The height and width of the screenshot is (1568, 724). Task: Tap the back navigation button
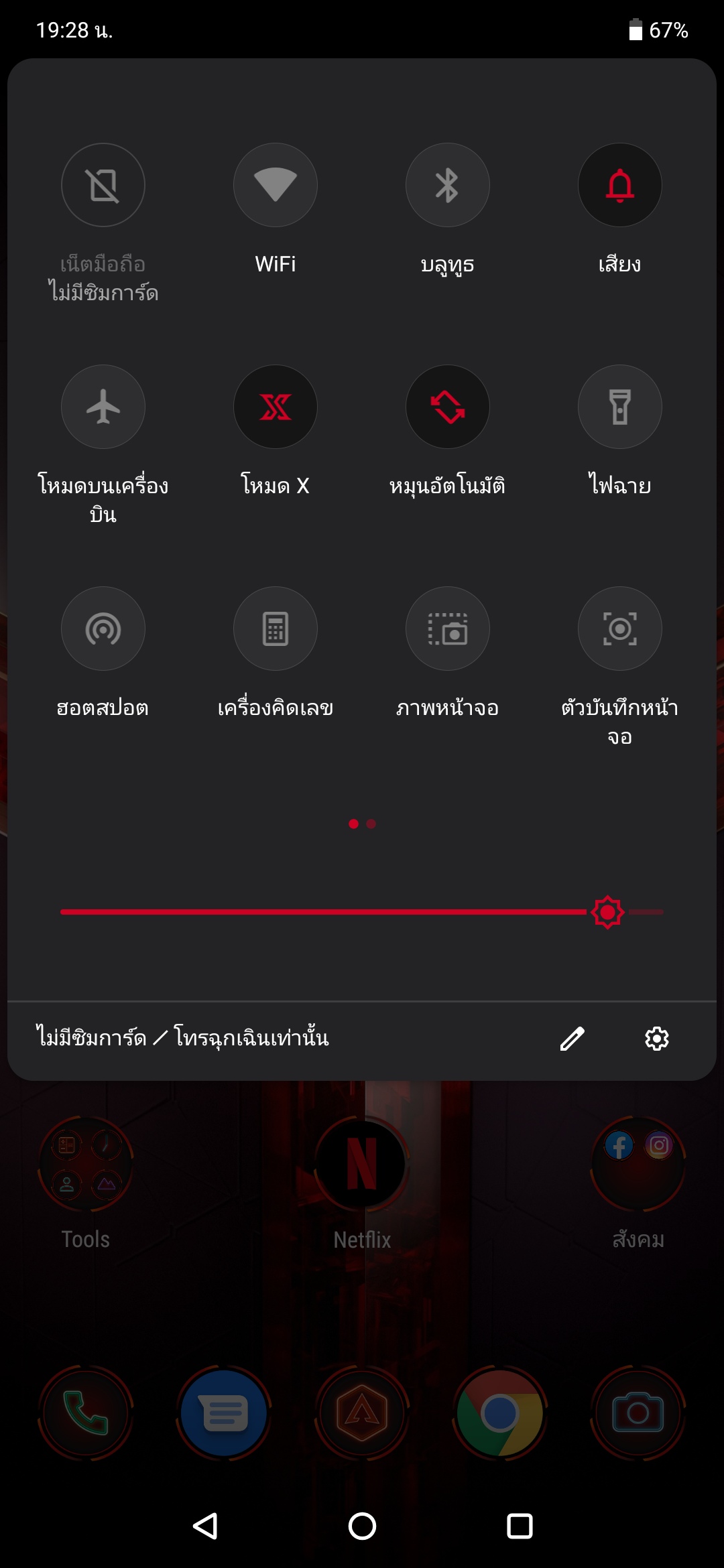[x=205, y=1526]
